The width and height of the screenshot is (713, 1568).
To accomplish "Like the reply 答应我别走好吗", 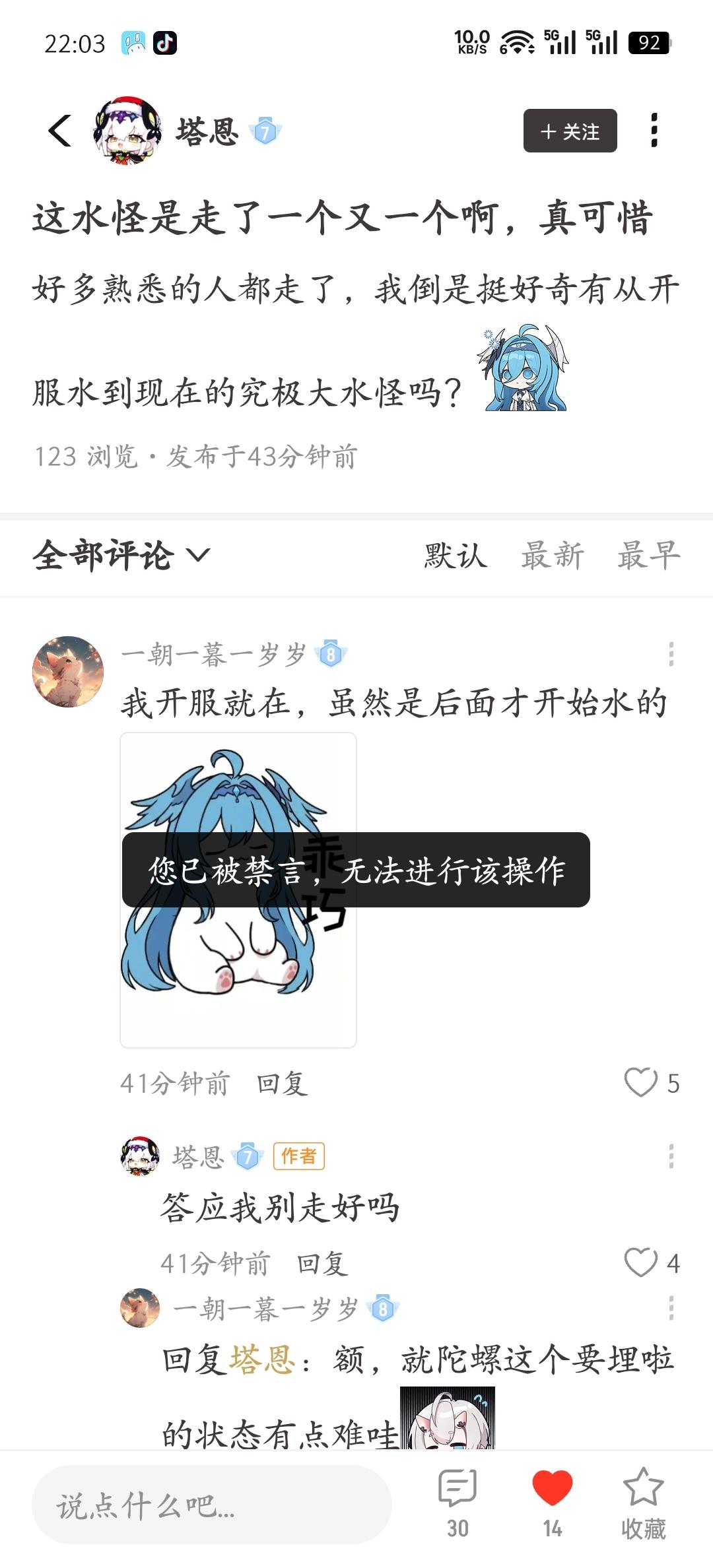I will pyautogui.click(x=640, y=1262).
